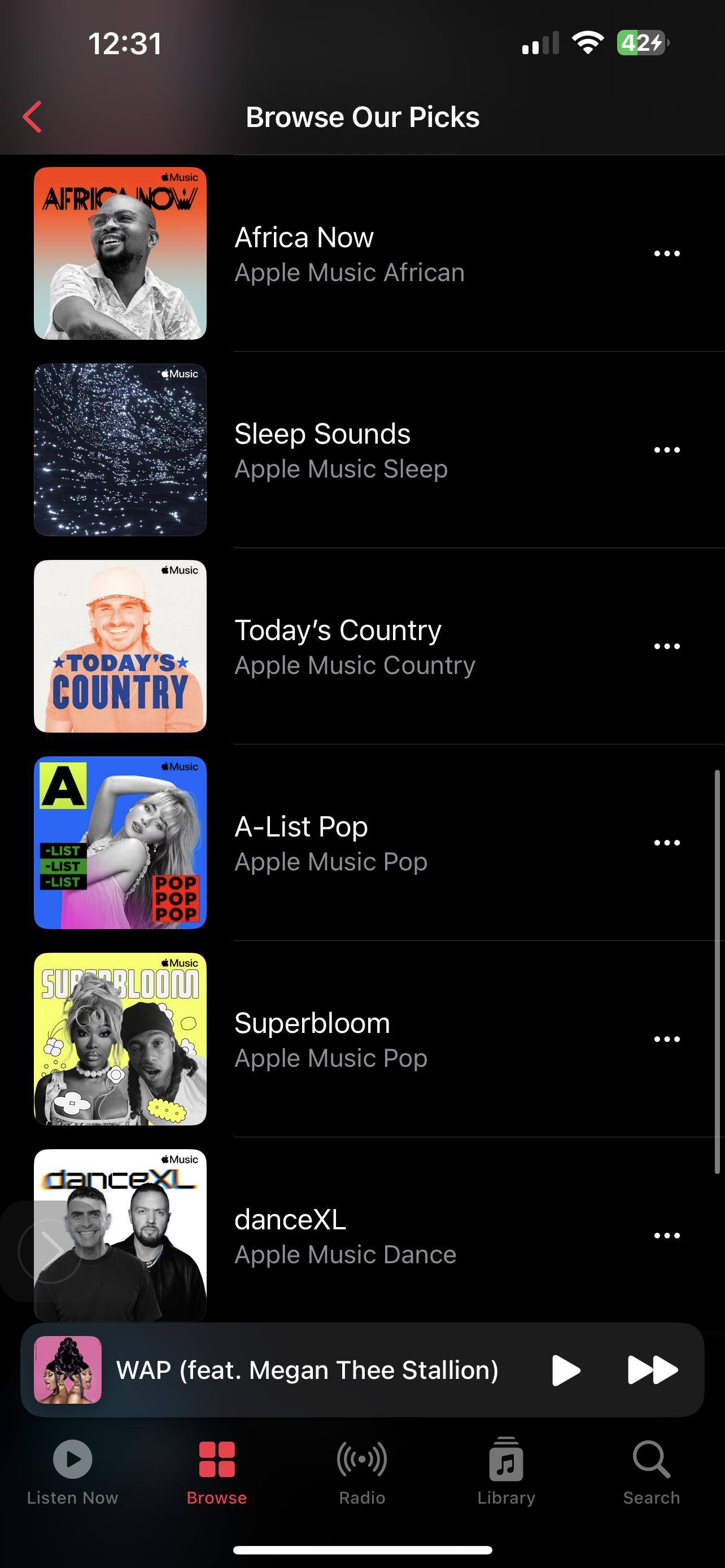Switch to the Library tab
This screenshot has width=725, height=1568.
pos(506,1470)
